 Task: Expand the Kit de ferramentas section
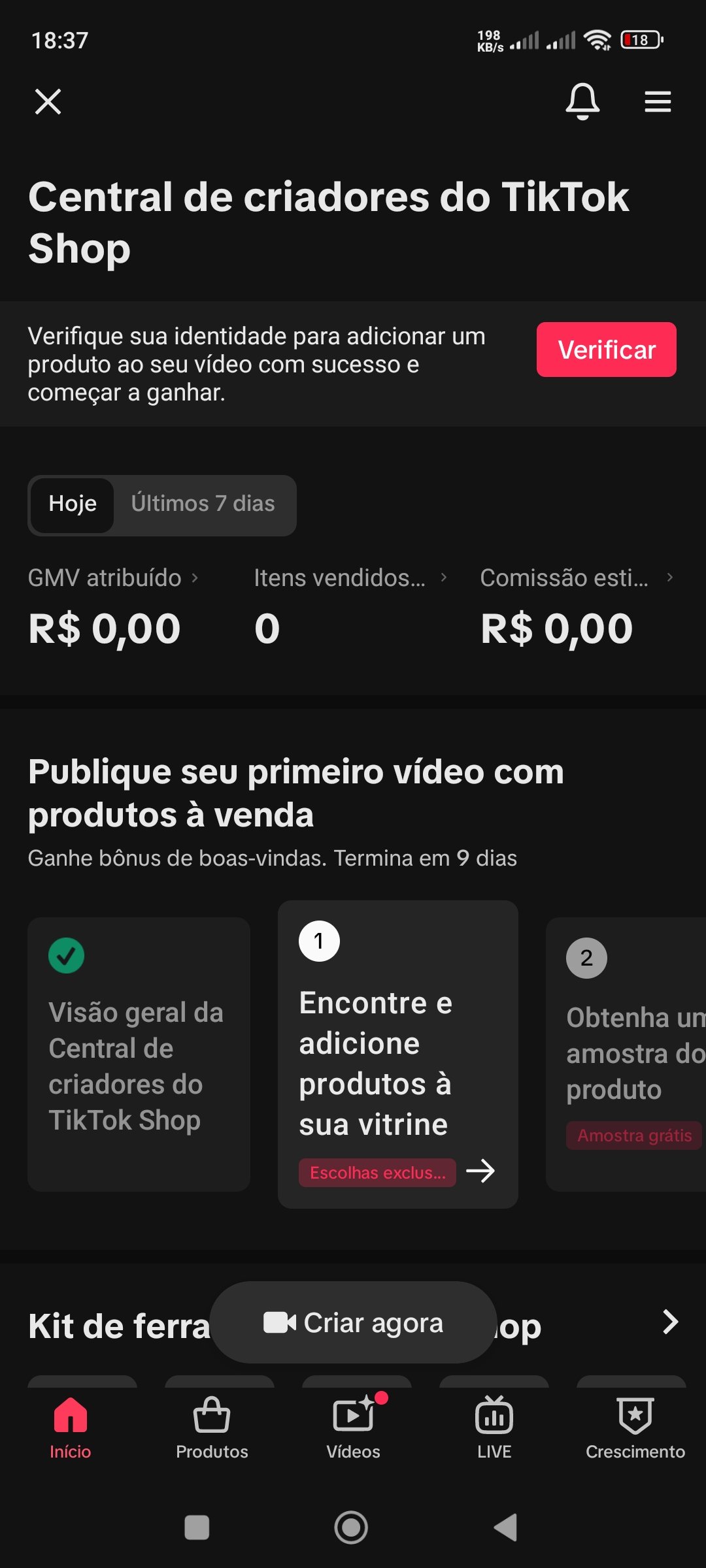(x=670, y=1322)
